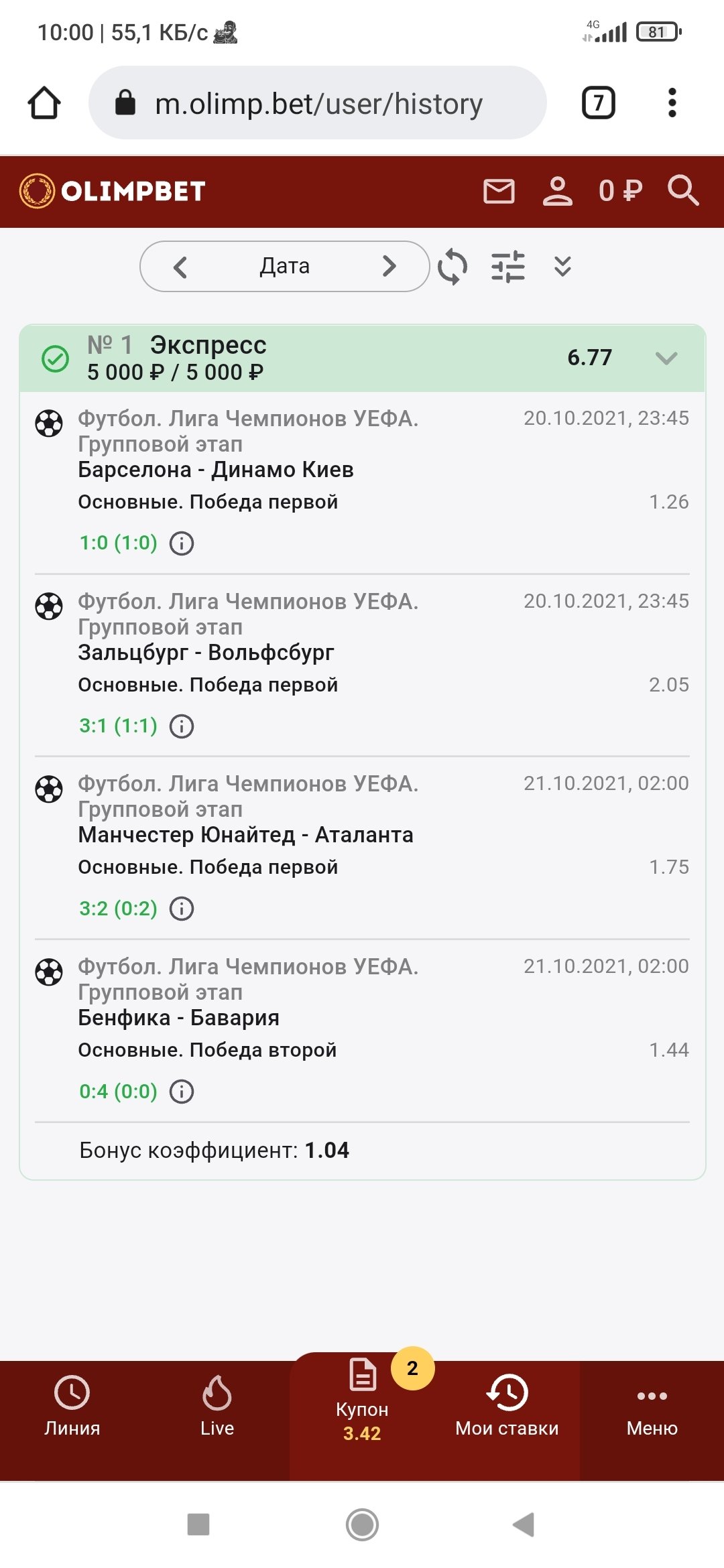The width and height of the screenshot is (724, 1568).
Task: Show info for Бенфика - Бавария score
Action: coord(182,1092)
